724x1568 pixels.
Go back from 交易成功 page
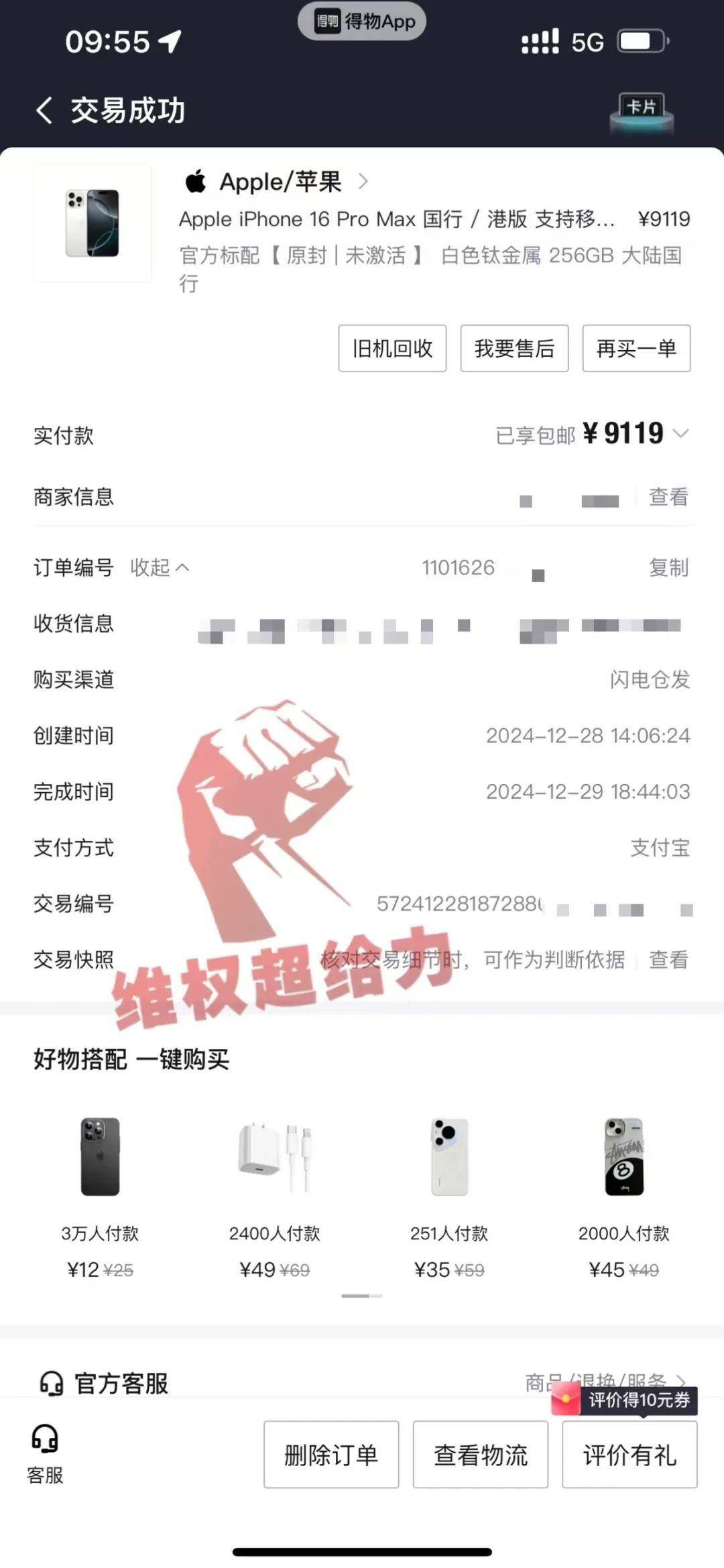(44, 111)
